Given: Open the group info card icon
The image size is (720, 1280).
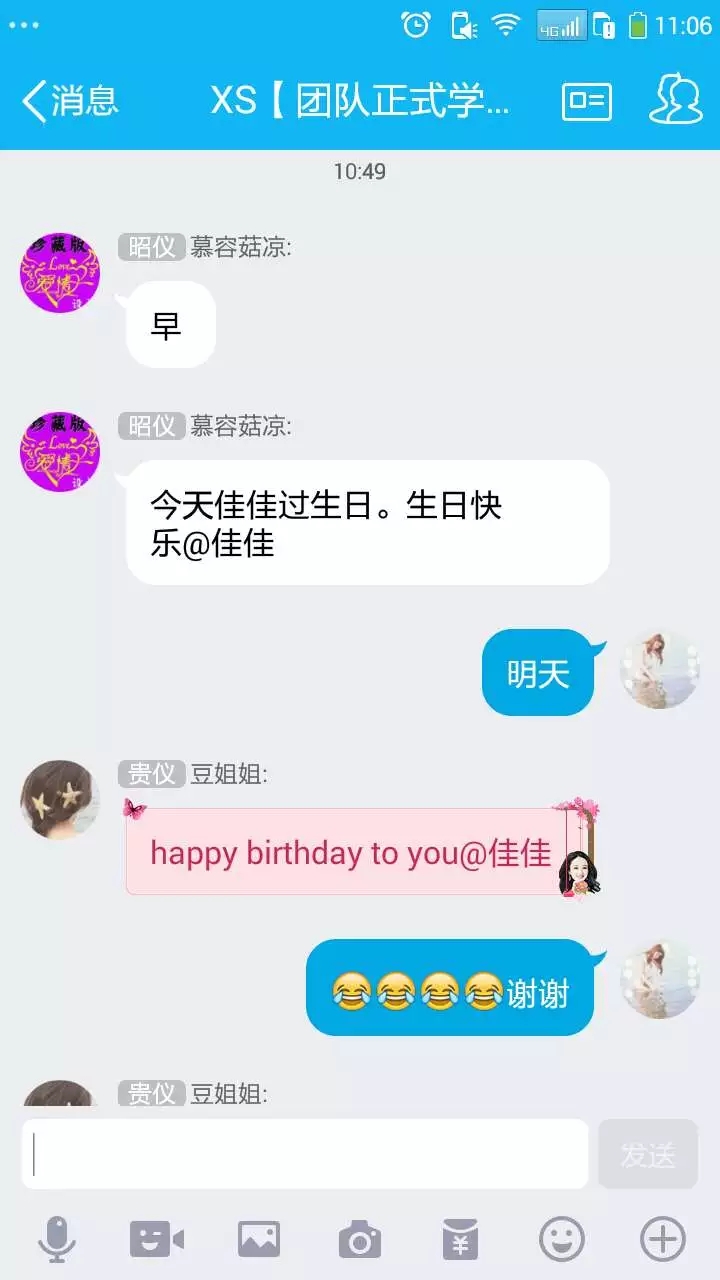Looking at the screenshot, I should (x=587, y=101).
